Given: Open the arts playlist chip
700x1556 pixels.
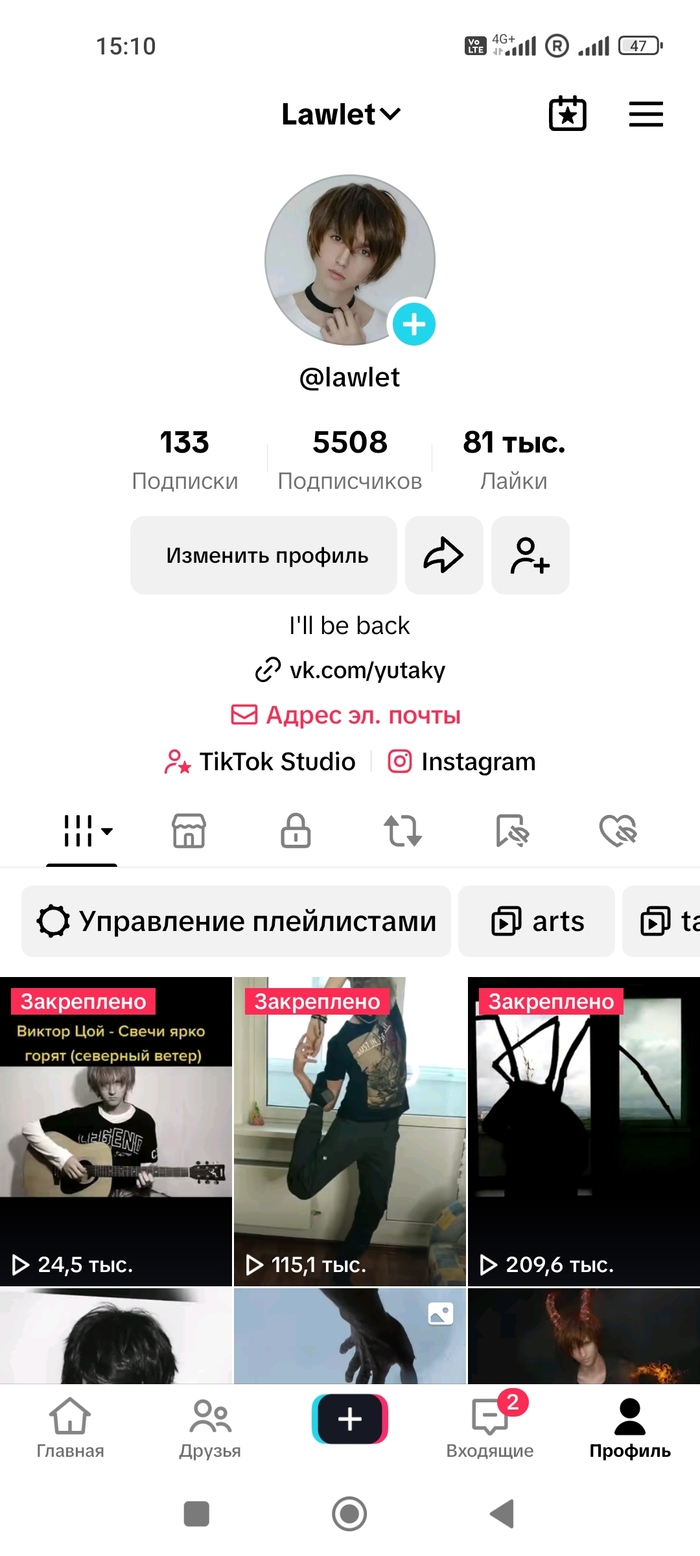Looking at the screenshot, I should [537, 921].
